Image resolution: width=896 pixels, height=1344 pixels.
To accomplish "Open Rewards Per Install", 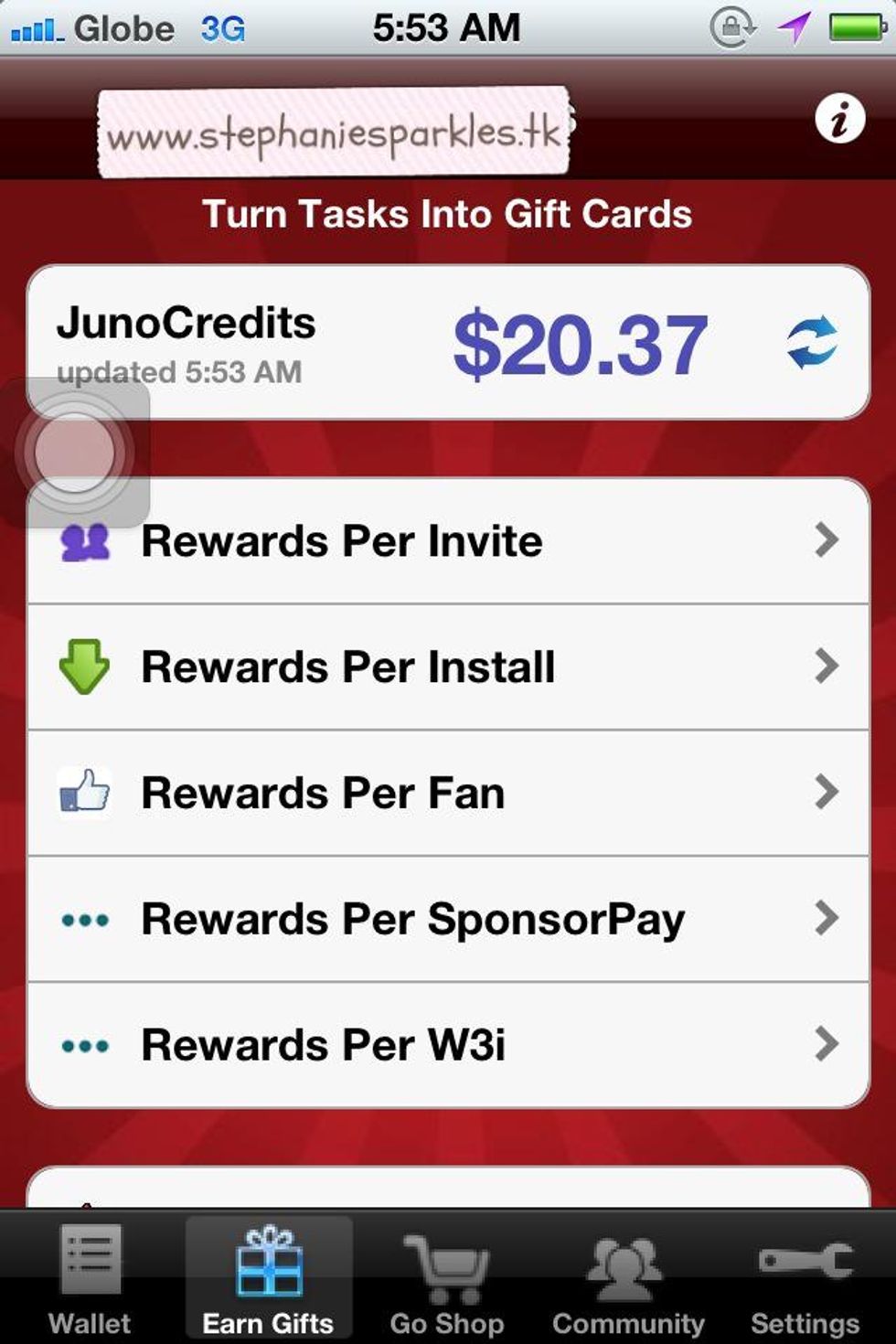I will 448,667.
